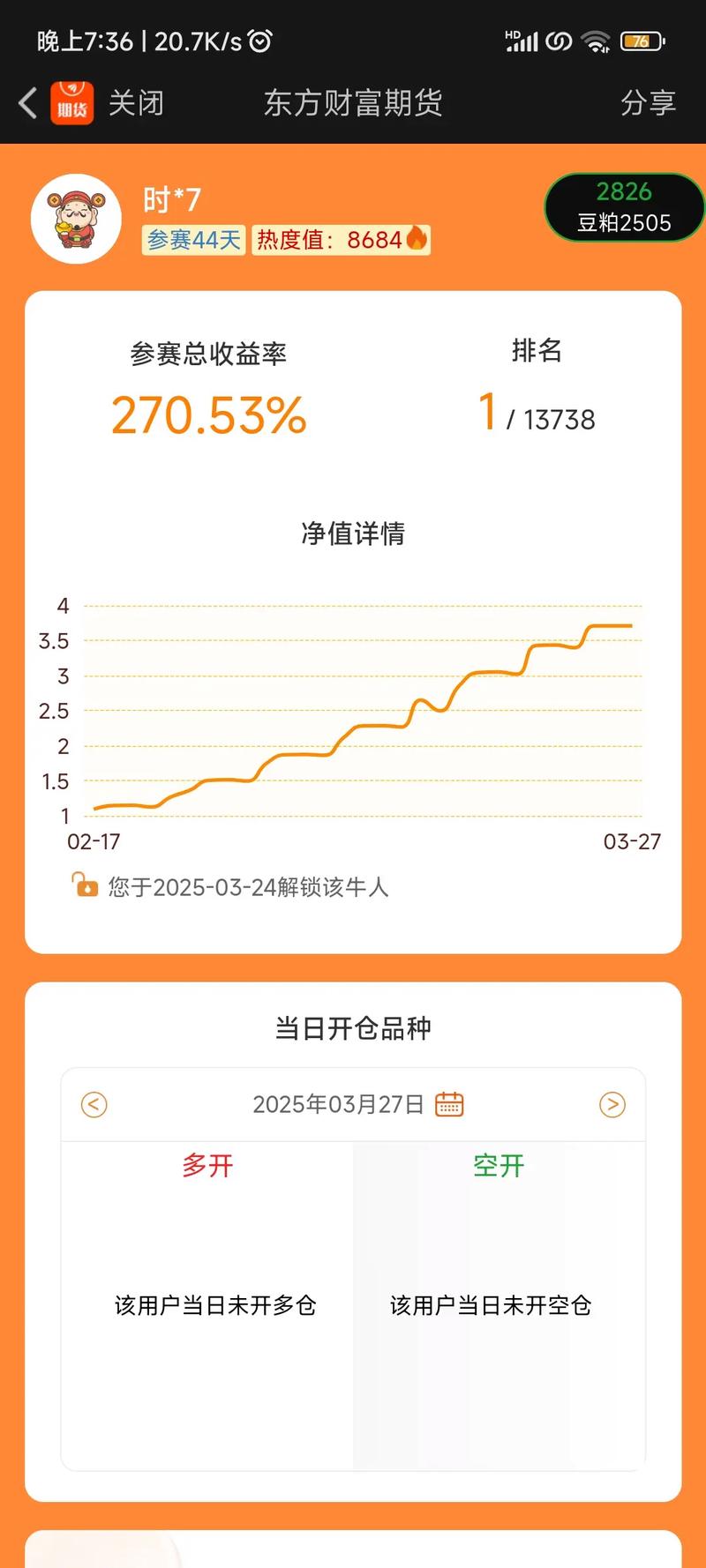Image resolution: width=706 pixels, height=1568 pixels.
Task: Select the 空开 short positions view
Action: click(497, 1166)
